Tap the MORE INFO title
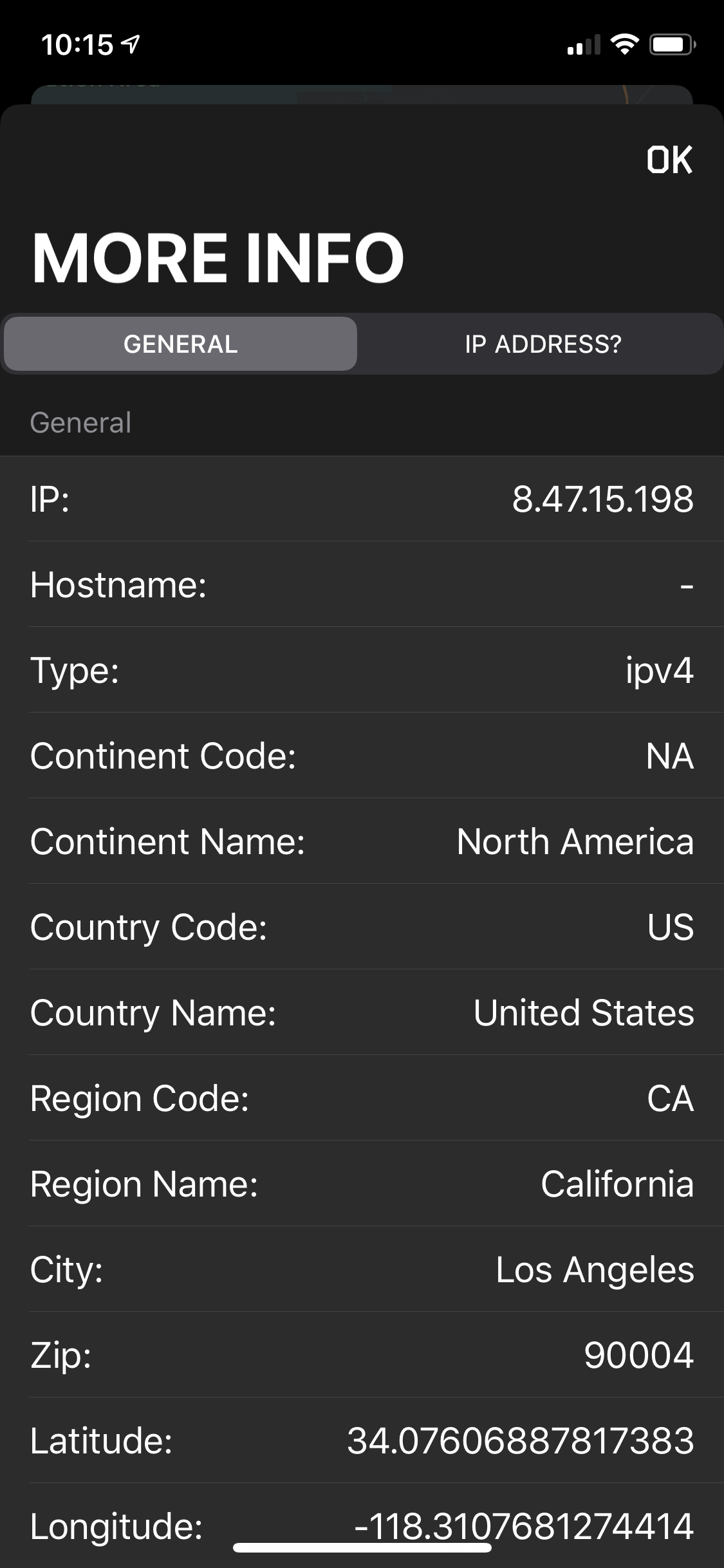 coord(218,257)
